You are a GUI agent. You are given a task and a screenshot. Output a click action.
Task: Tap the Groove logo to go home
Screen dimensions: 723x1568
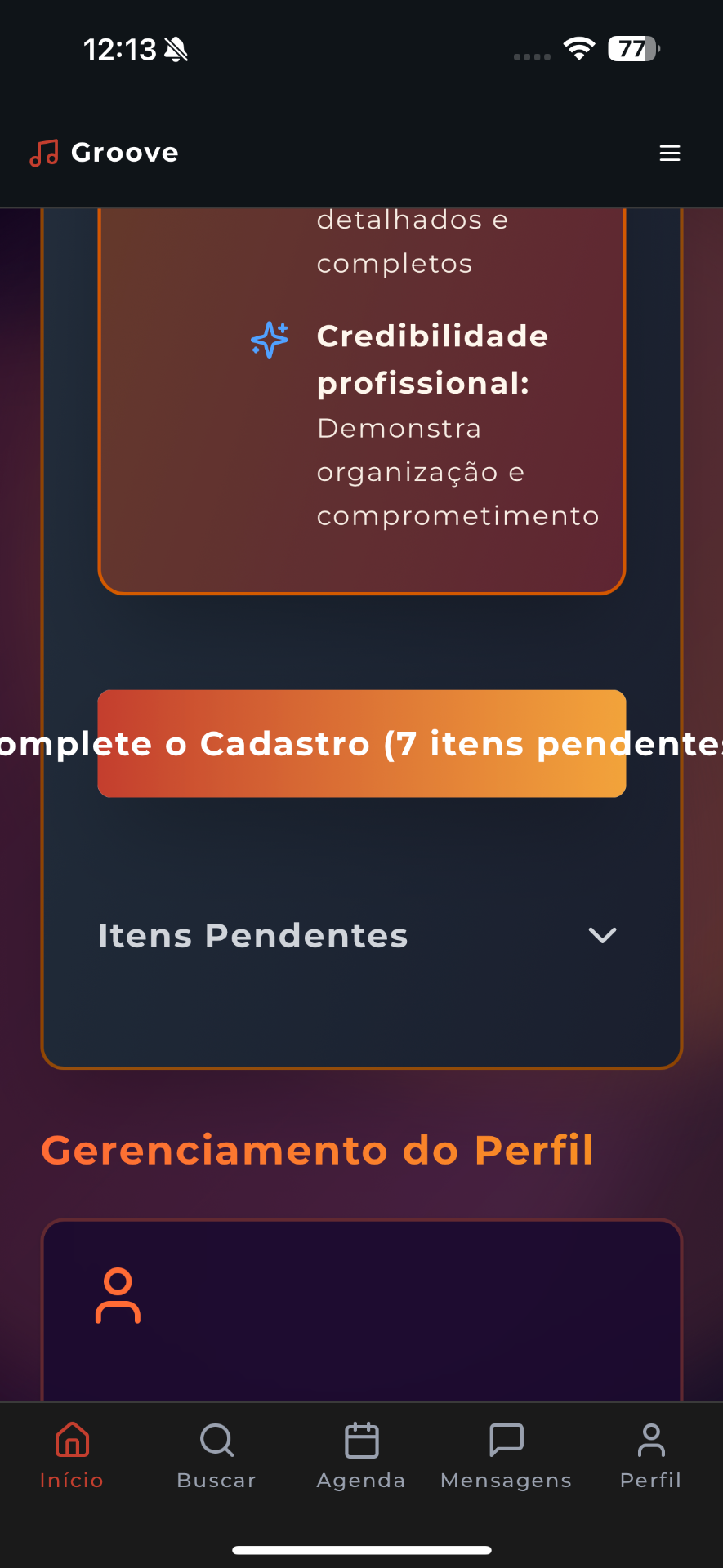click(x=105, y=153)
